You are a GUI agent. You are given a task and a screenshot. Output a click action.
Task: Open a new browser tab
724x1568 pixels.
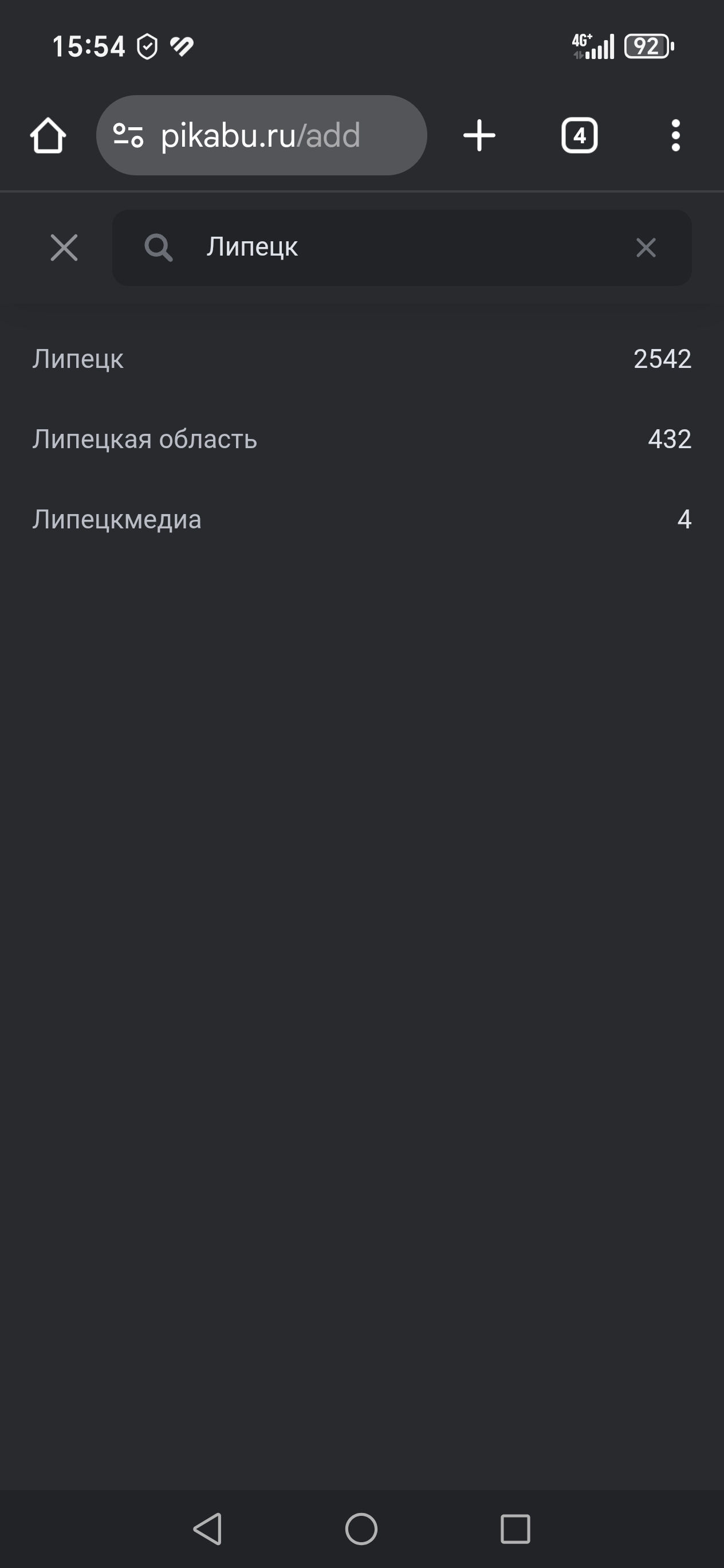tap(479, 135)
